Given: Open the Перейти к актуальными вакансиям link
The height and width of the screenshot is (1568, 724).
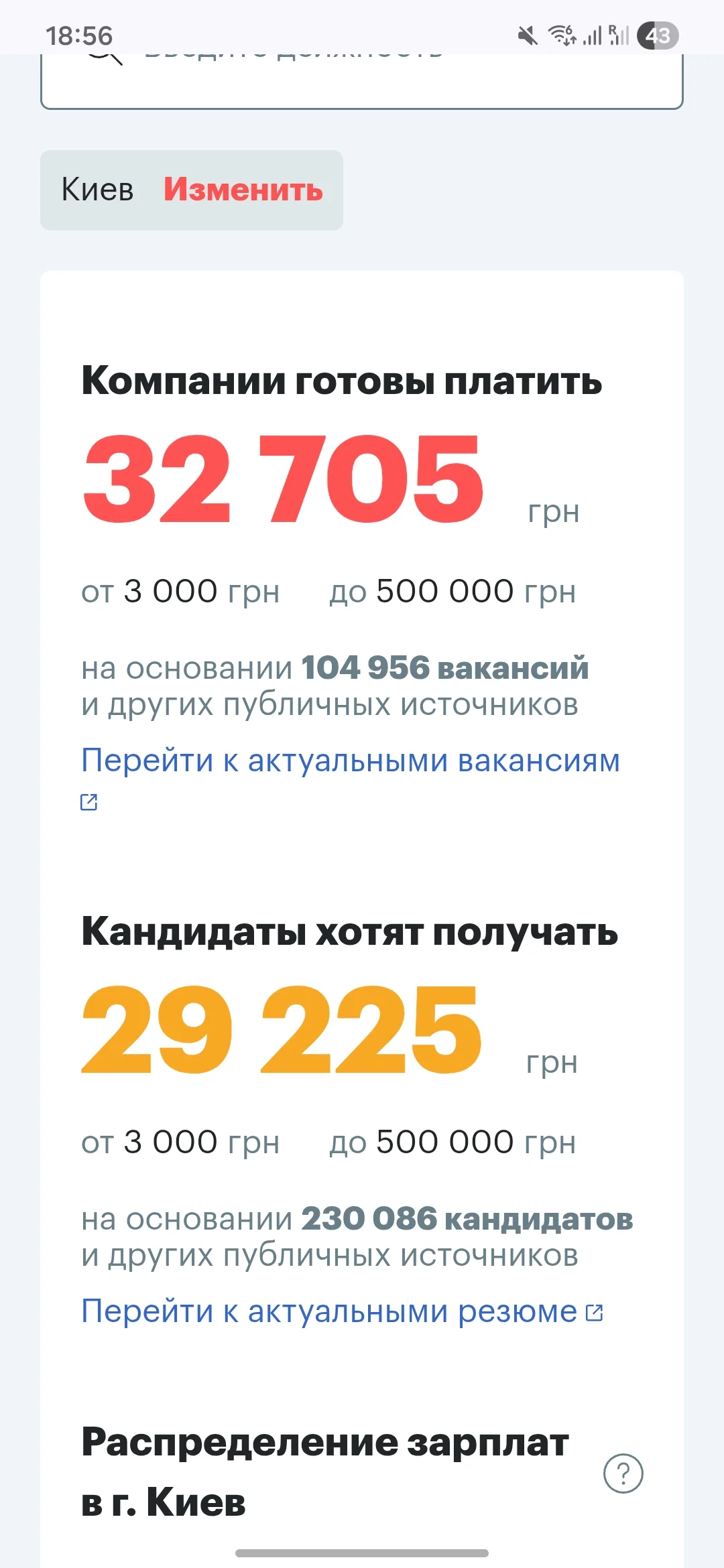Looking at the screenshot, I should click(x=350, y=761).
